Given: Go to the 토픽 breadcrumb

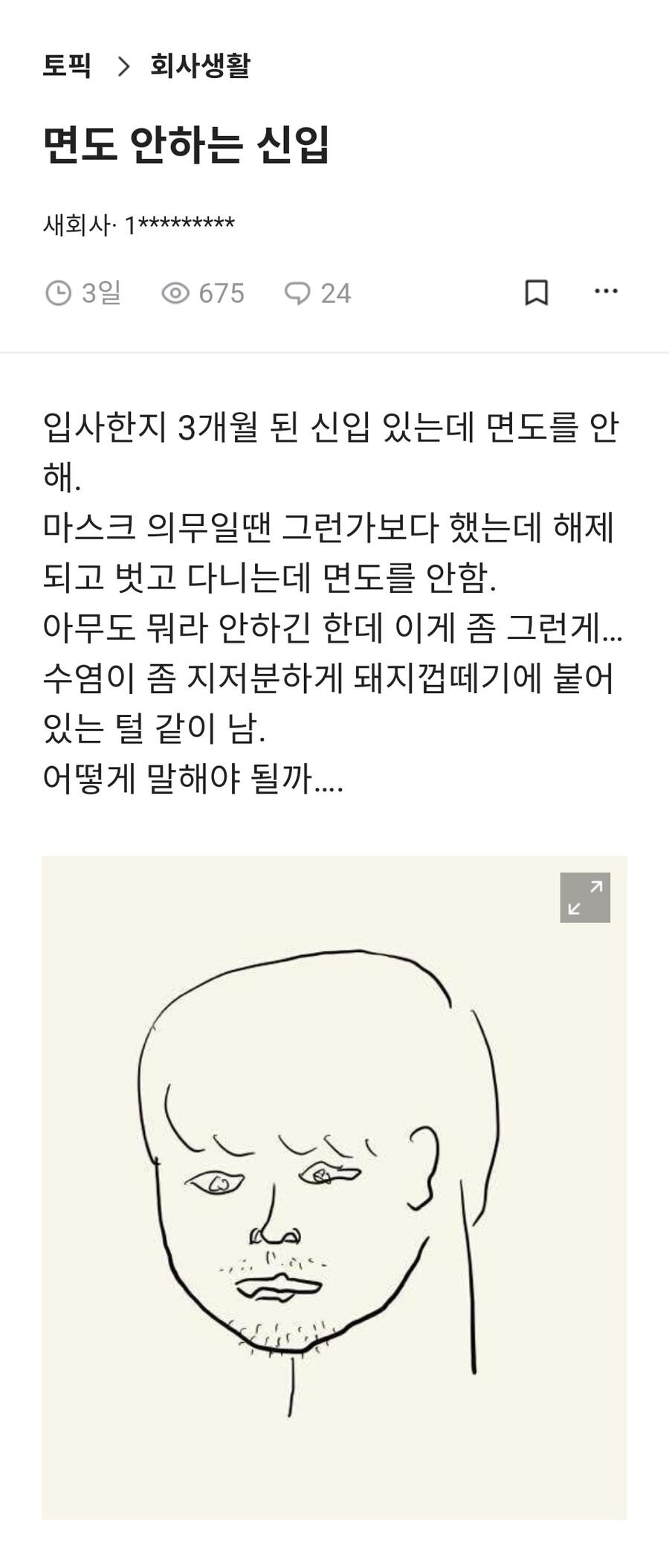Looking at the screenshot, I should (x=67, y=66).
